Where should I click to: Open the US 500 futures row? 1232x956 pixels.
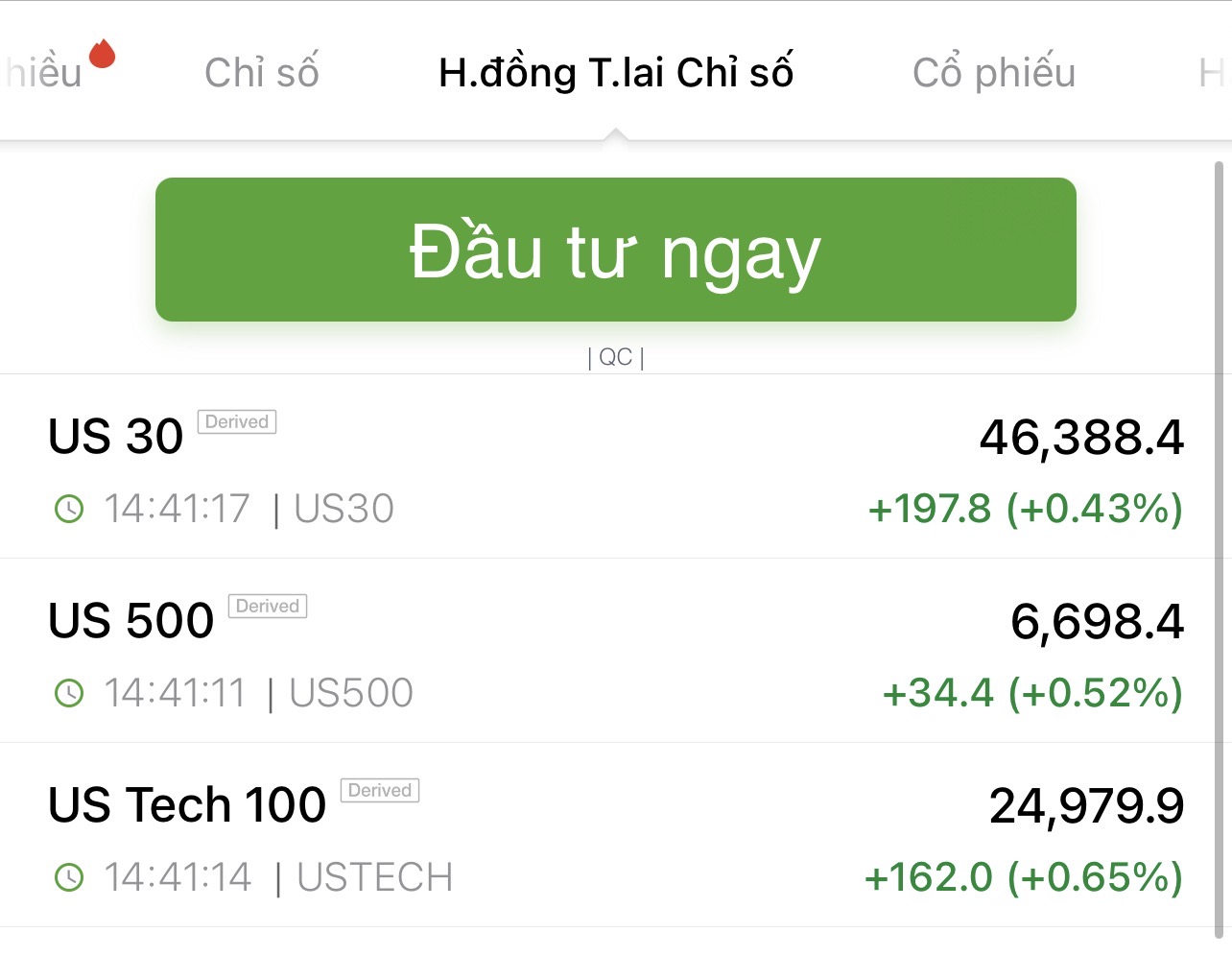(614, 652)
